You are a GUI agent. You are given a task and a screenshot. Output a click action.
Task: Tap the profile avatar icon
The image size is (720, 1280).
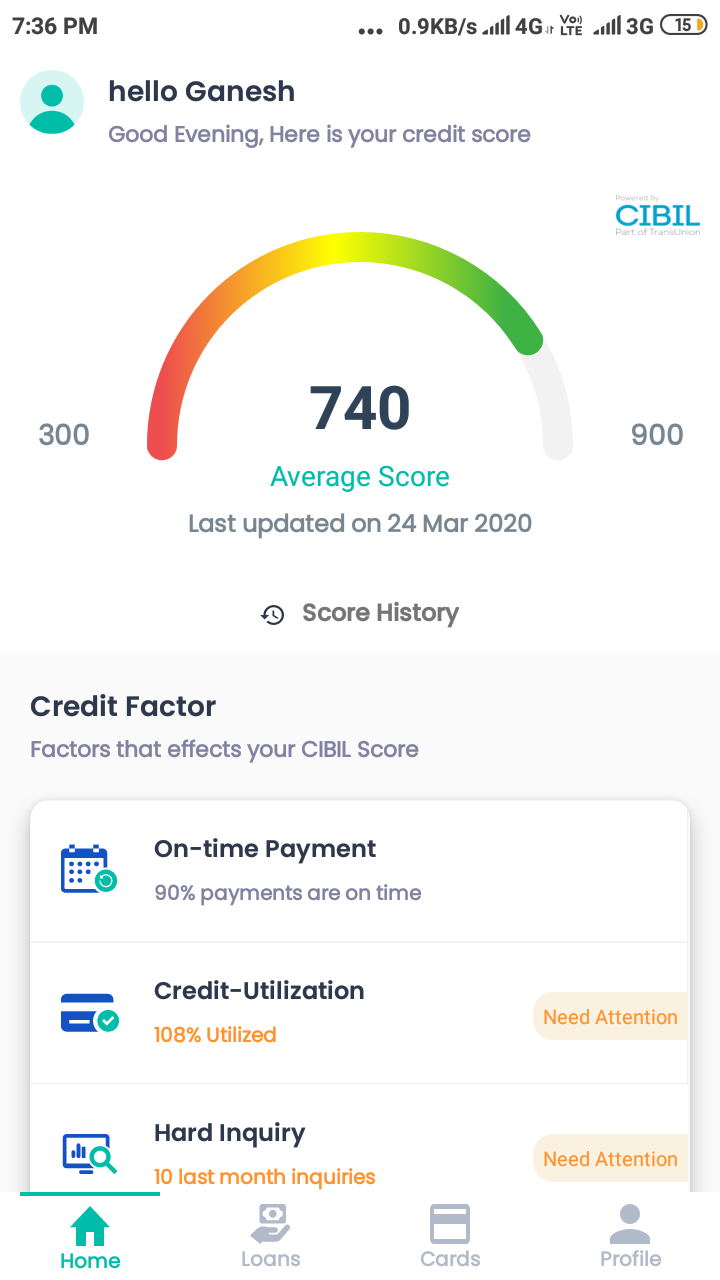click(x=52, y=102)
